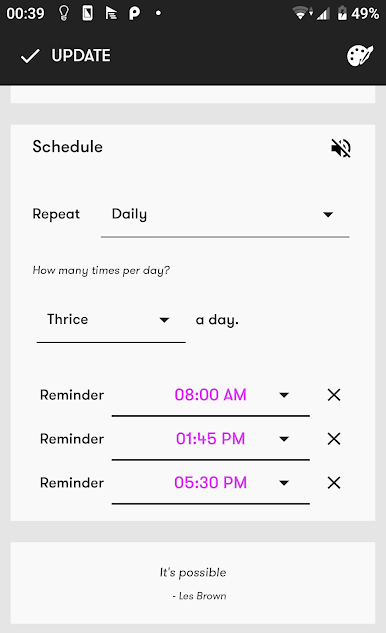Edit the 05:30 PM reminder time
The image size is (386, 633).
(x=211, y=483)
